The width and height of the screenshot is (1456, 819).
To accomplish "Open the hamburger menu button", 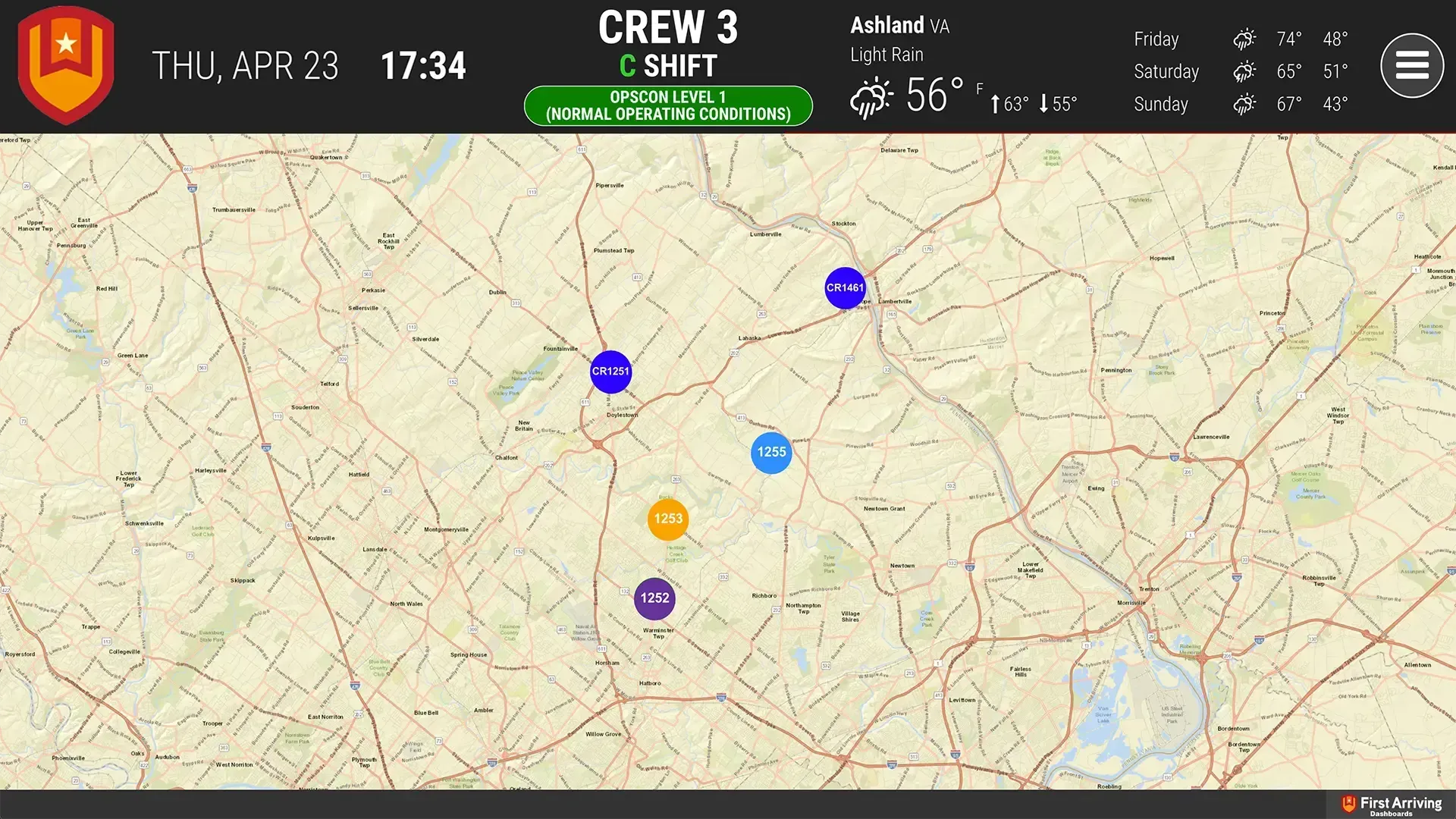I will click(1412, 66).
